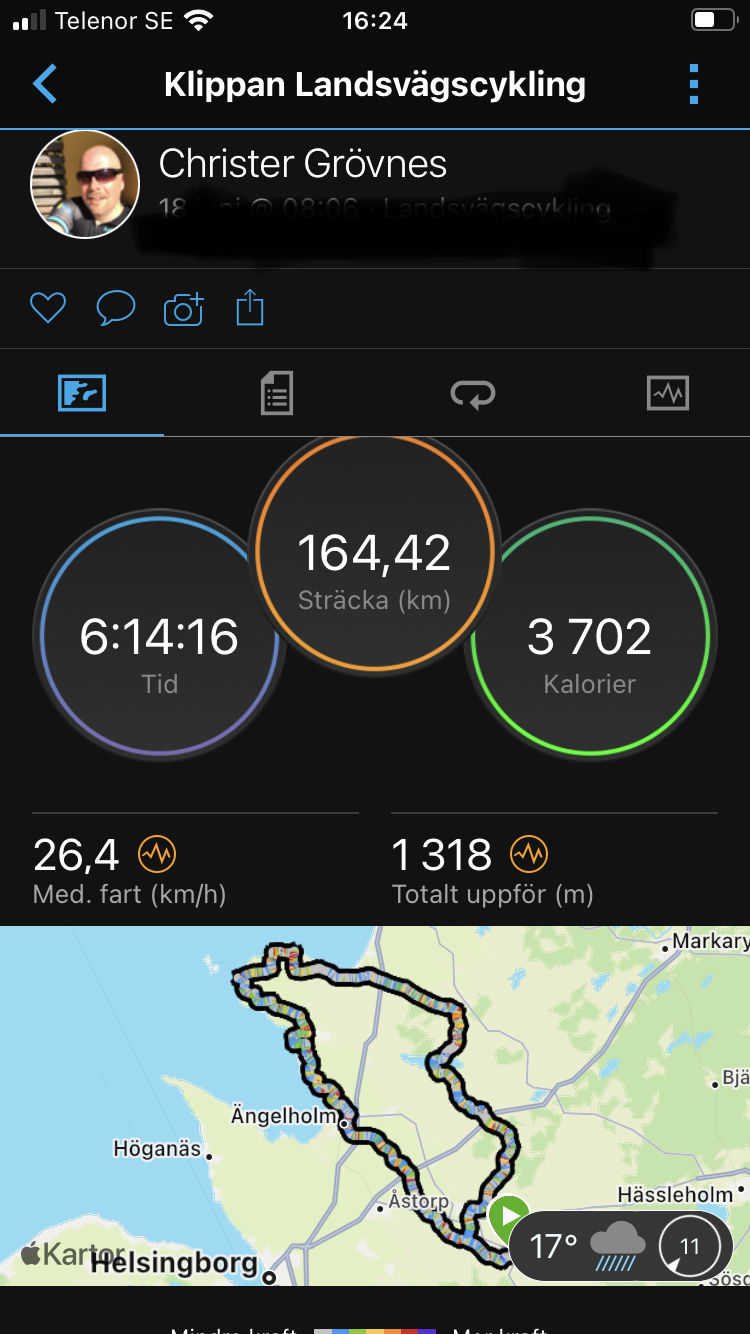
Task: Go back using the arrow icon
Action: tap(45, 84)
